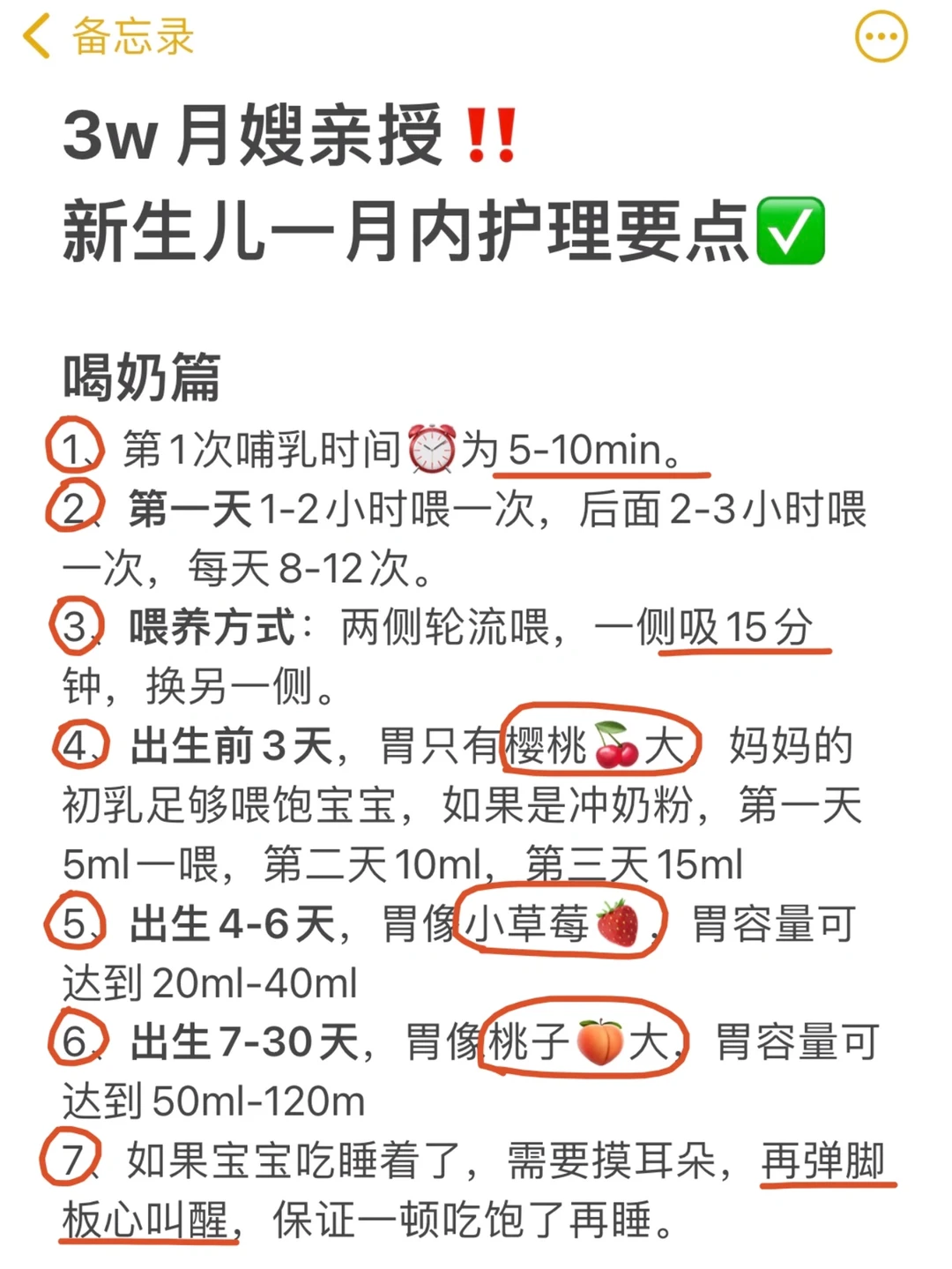Open the three-dot options menu
This screenshot has height=1269, width=952.
tap(881, 37)
